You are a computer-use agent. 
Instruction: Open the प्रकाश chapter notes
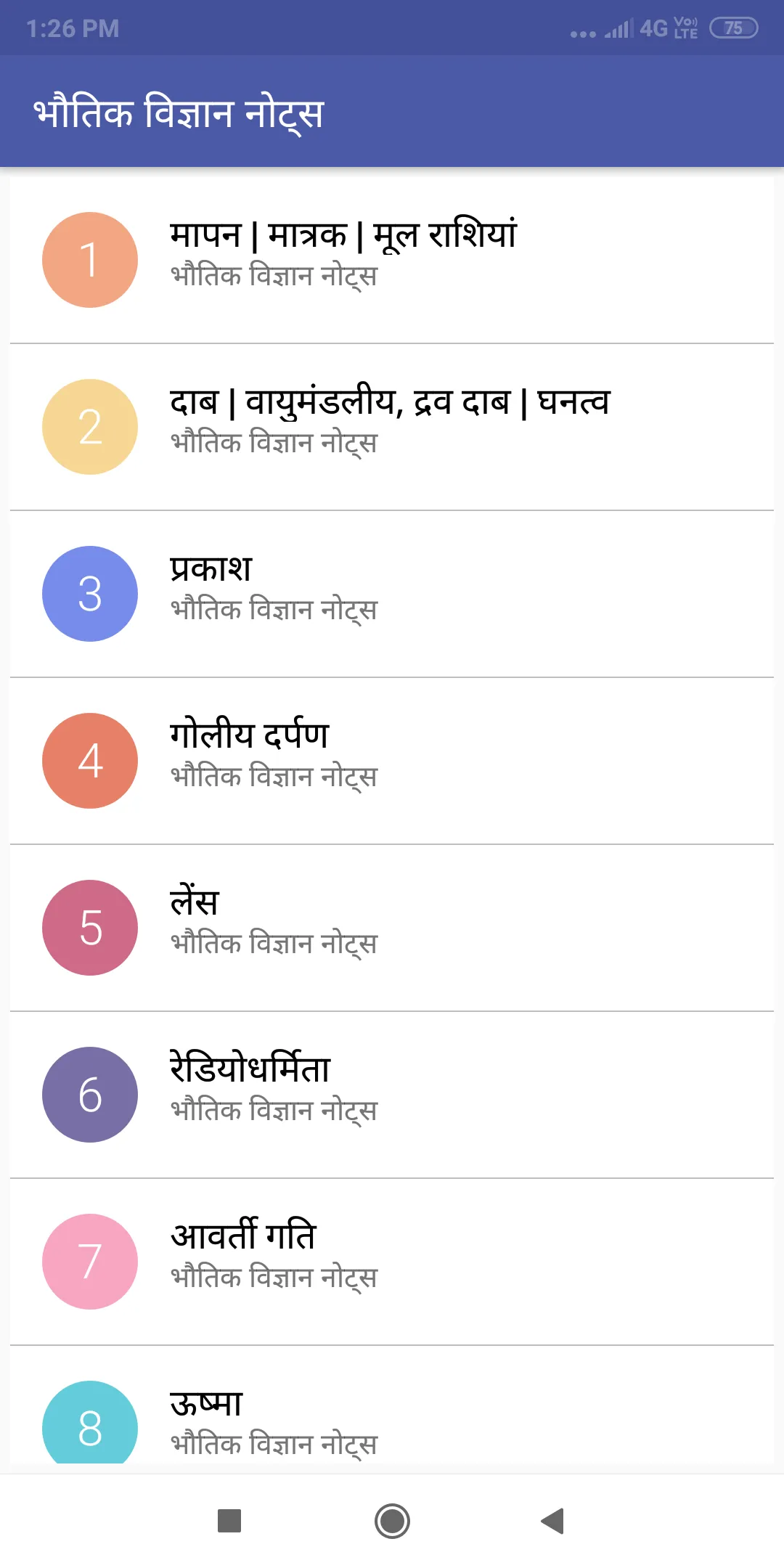392,594
